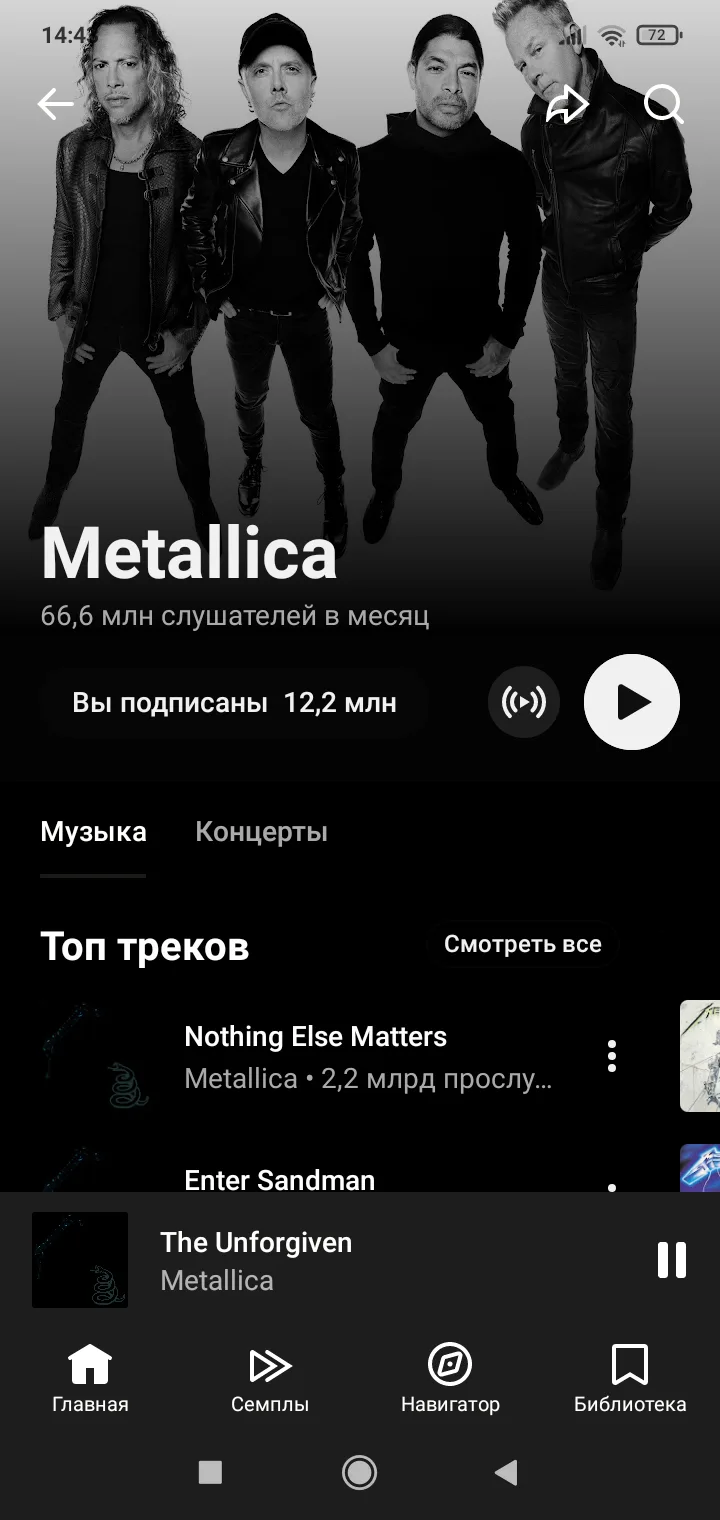Go back using the top-left arrow
Screen dimensions: 720x1520
[x=56, y=104]
